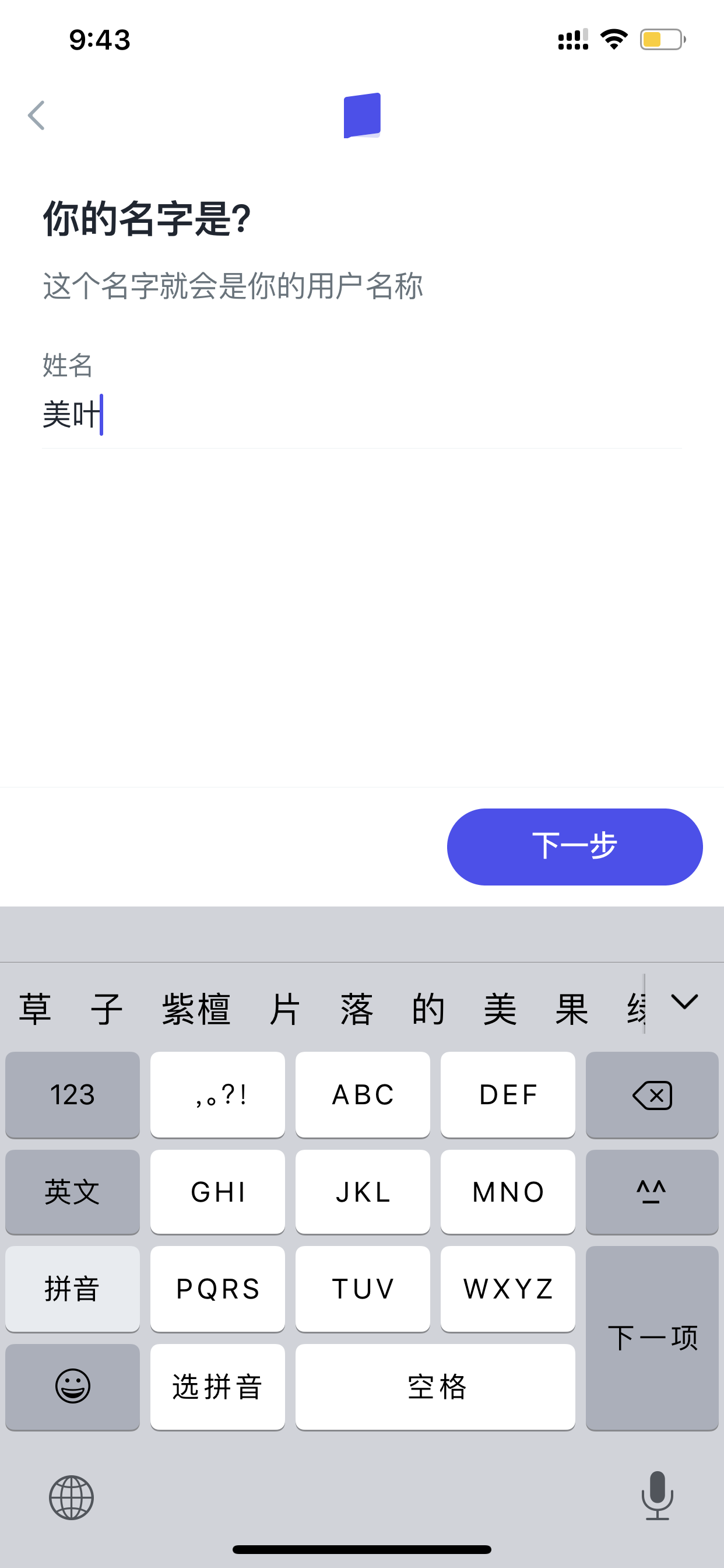Expand the candidate word list
Screen dimensions: 724x1568
pyautogui.click(x=684, y=1003)
